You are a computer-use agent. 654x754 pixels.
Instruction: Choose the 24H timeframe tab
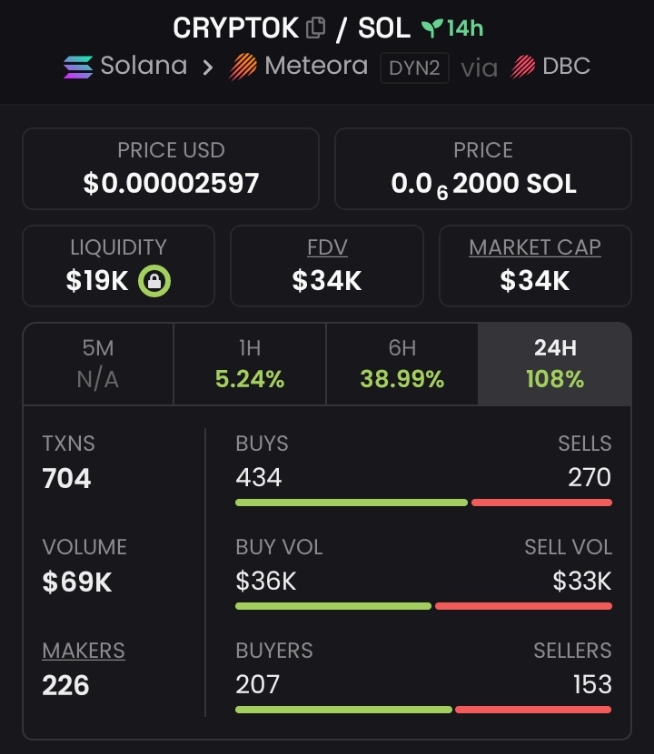coord(555,364)
